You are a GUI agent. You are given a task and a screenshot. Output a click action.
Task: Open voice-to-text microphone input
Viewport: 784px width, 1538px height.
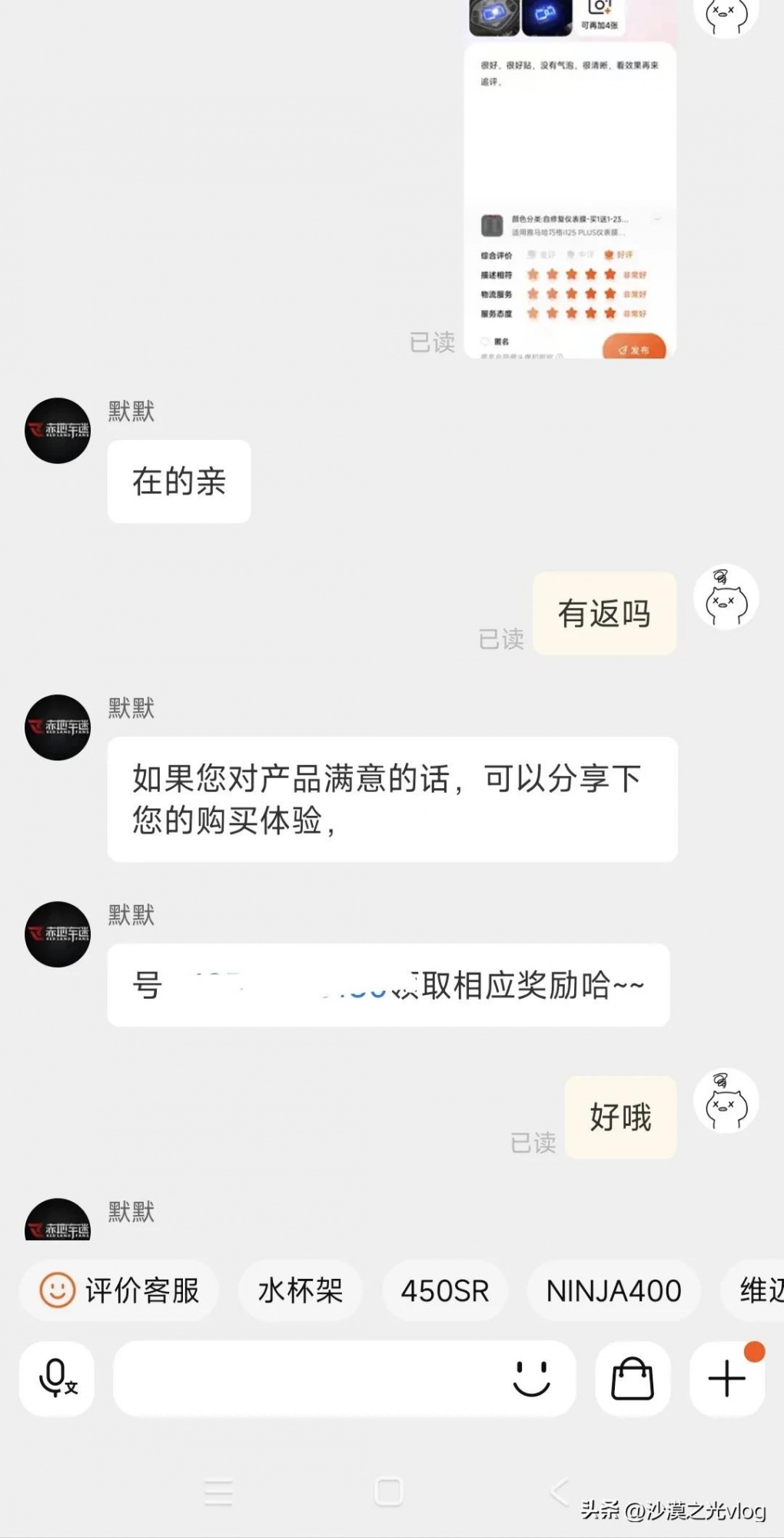tap(57, 1379)
